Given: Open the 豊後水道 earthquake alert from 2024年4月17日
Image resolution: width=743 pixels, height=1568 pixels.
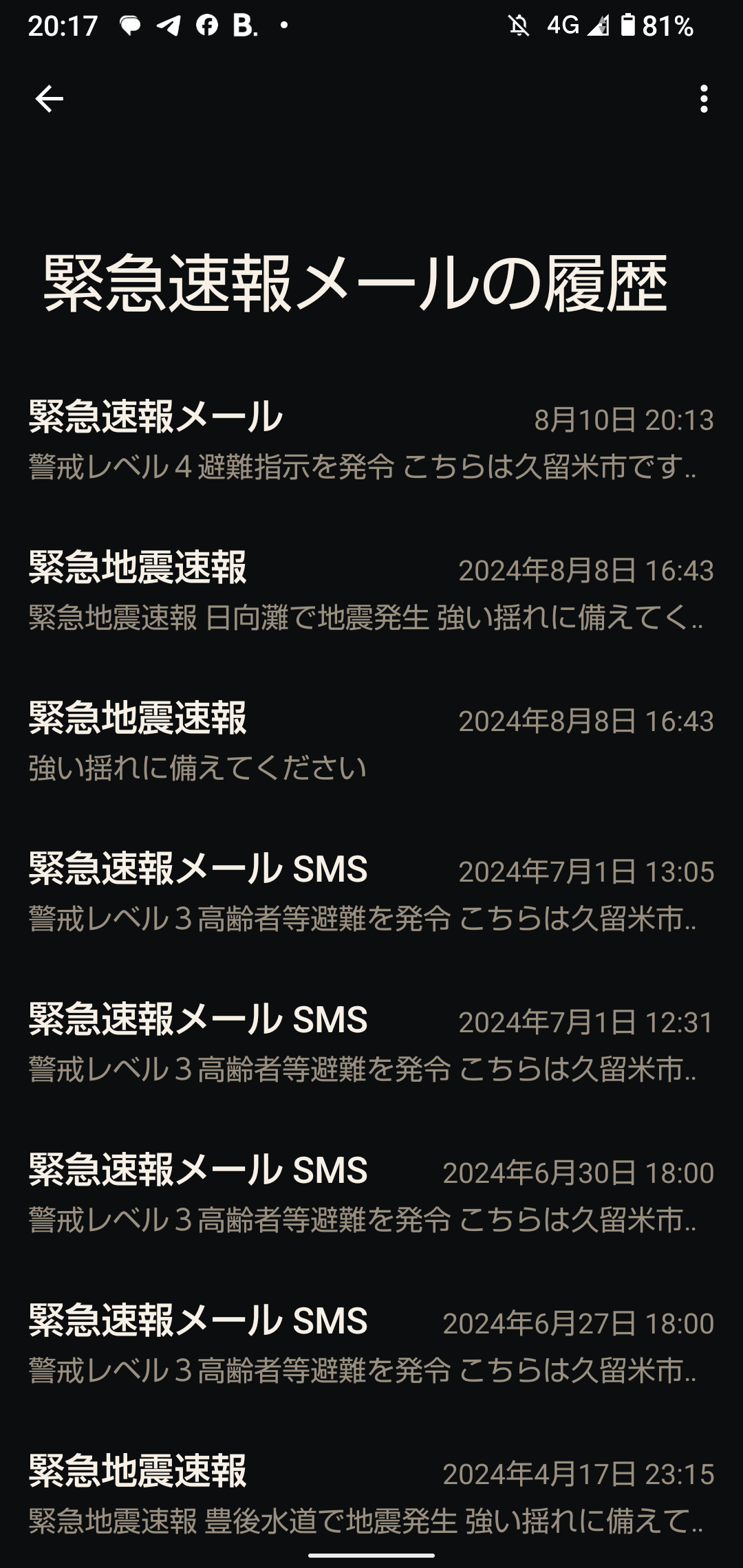Looking at the screenshot, I should (371, 1495).
